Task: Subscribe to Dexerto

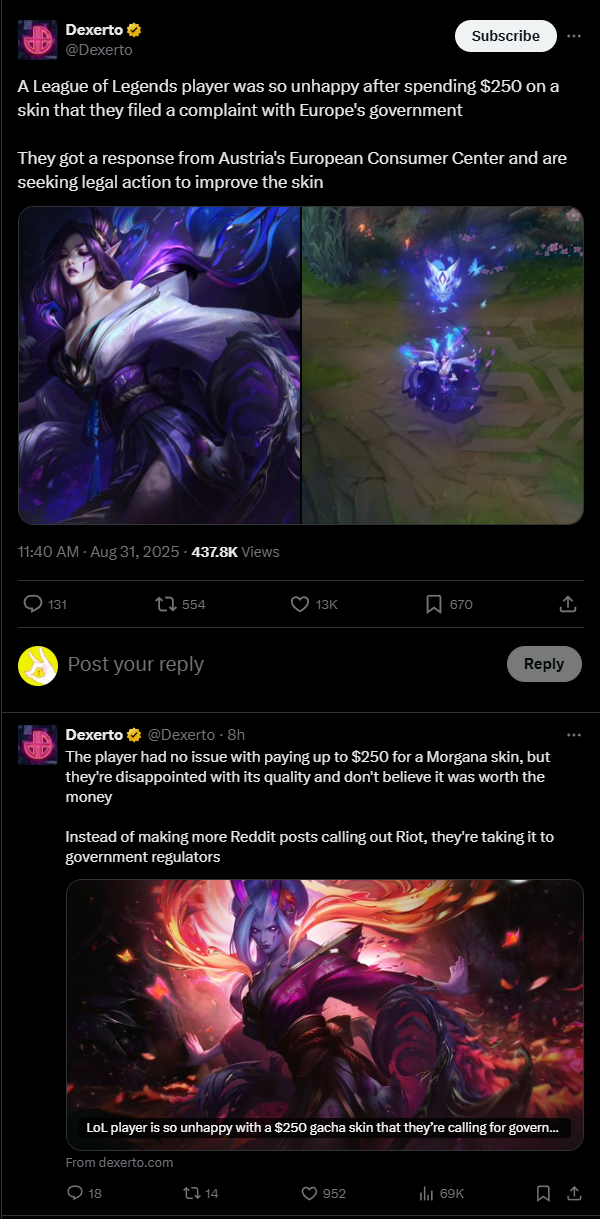Action: tap(505, 36)
